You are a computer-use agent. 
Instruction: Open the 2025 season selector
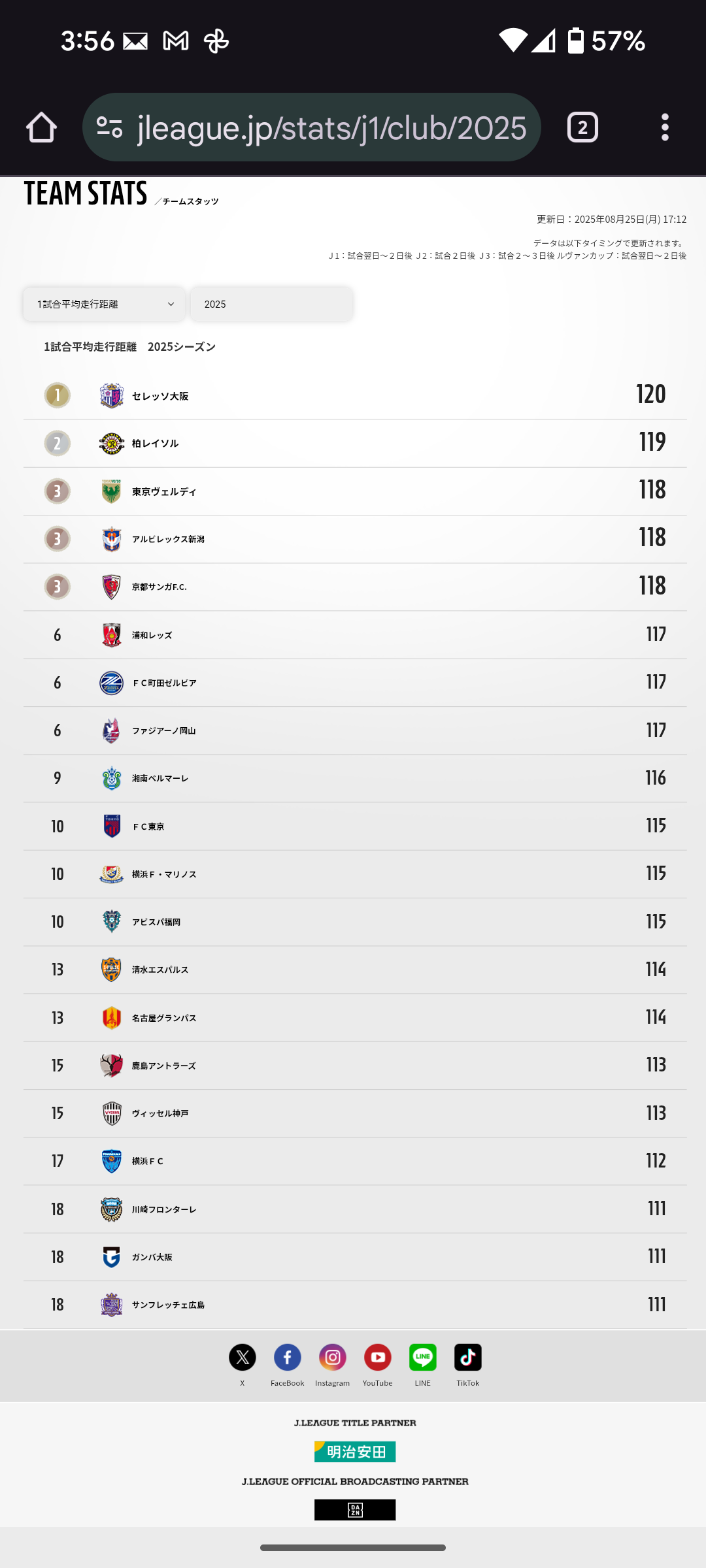tap(272, 304)
